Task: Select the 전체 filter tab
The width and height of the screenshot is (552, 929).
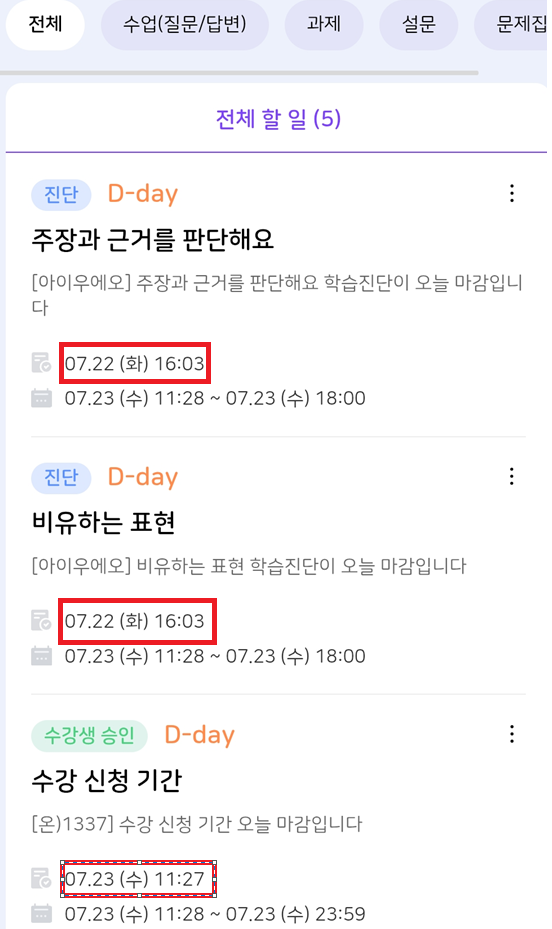Action: [46, 25]
